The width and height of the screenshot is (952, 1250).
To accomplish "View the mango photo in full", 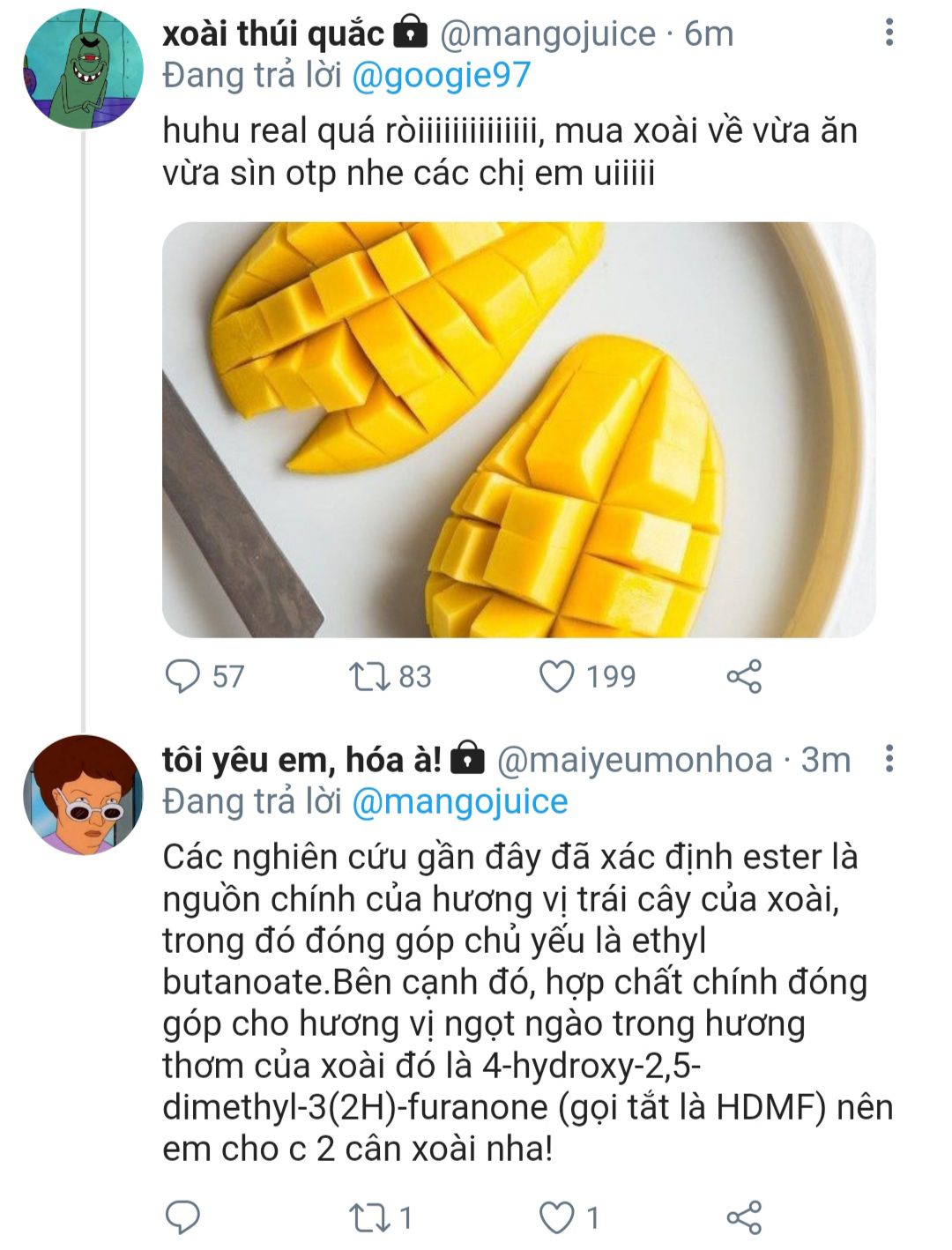I will [518, 429].
